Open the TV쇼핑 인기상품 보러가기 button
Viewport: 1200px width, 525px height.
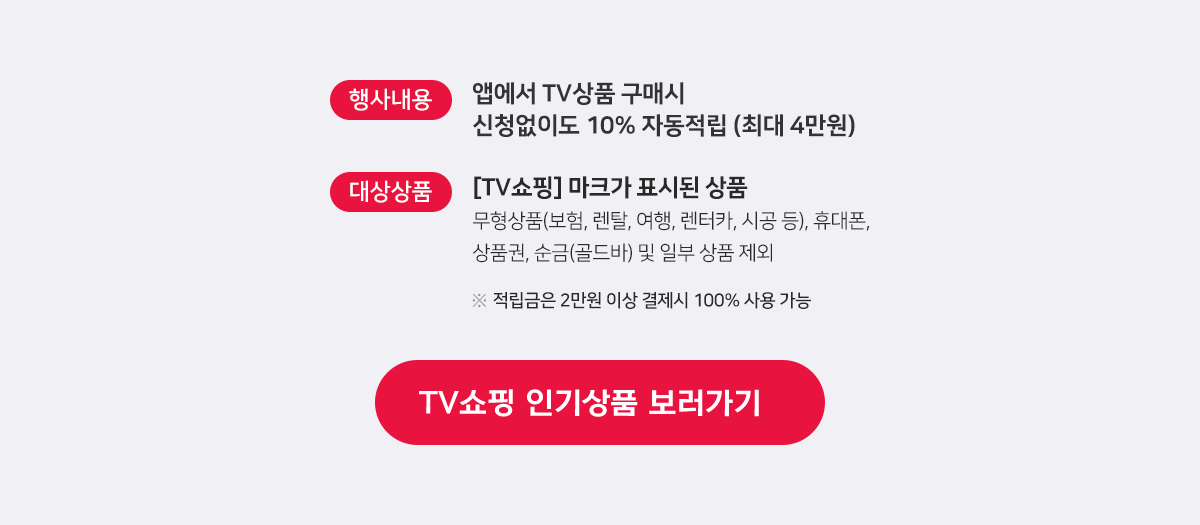click(x=599, y=402)
